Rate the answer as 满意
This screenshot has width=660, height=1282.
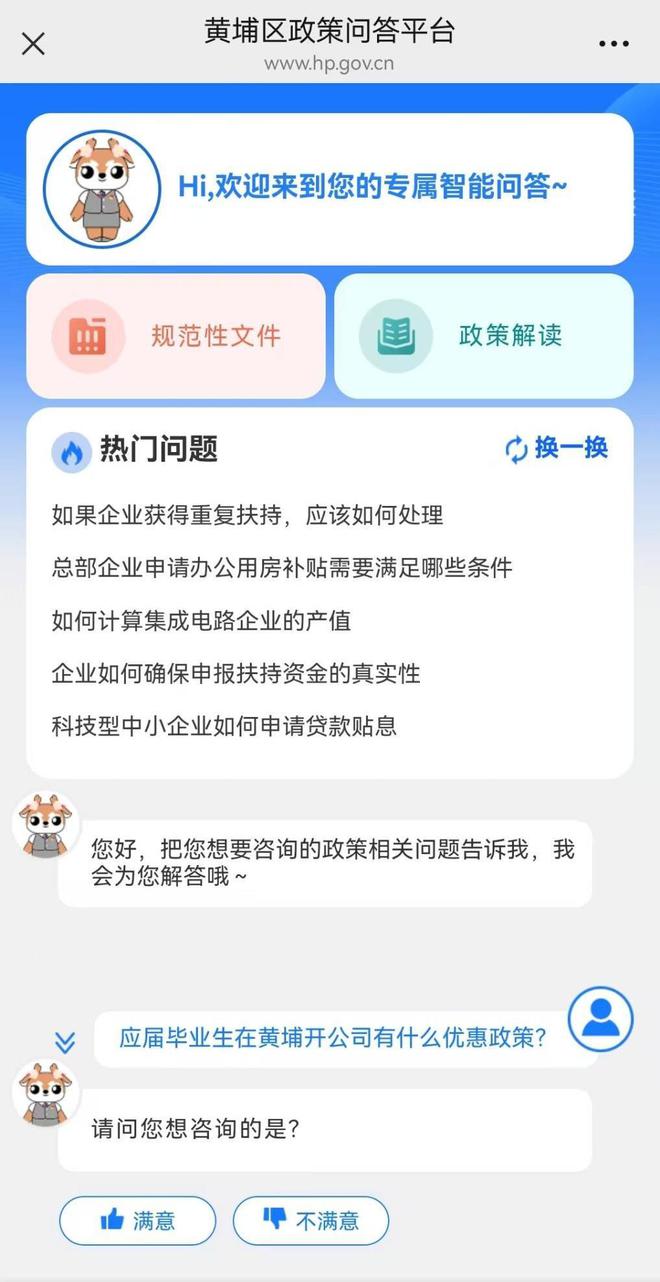click(138, 1220)
